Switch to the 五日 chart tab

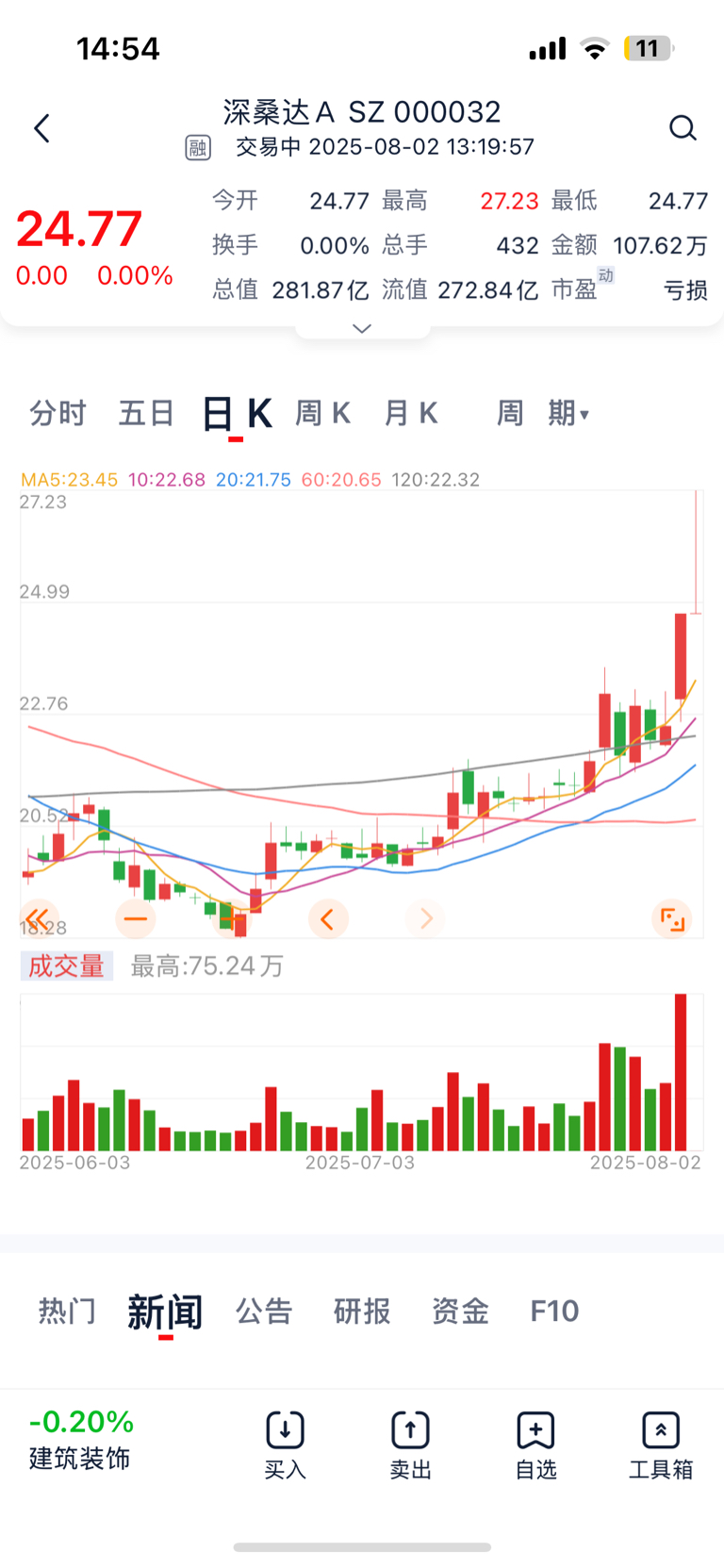click(x=146, y=413)
